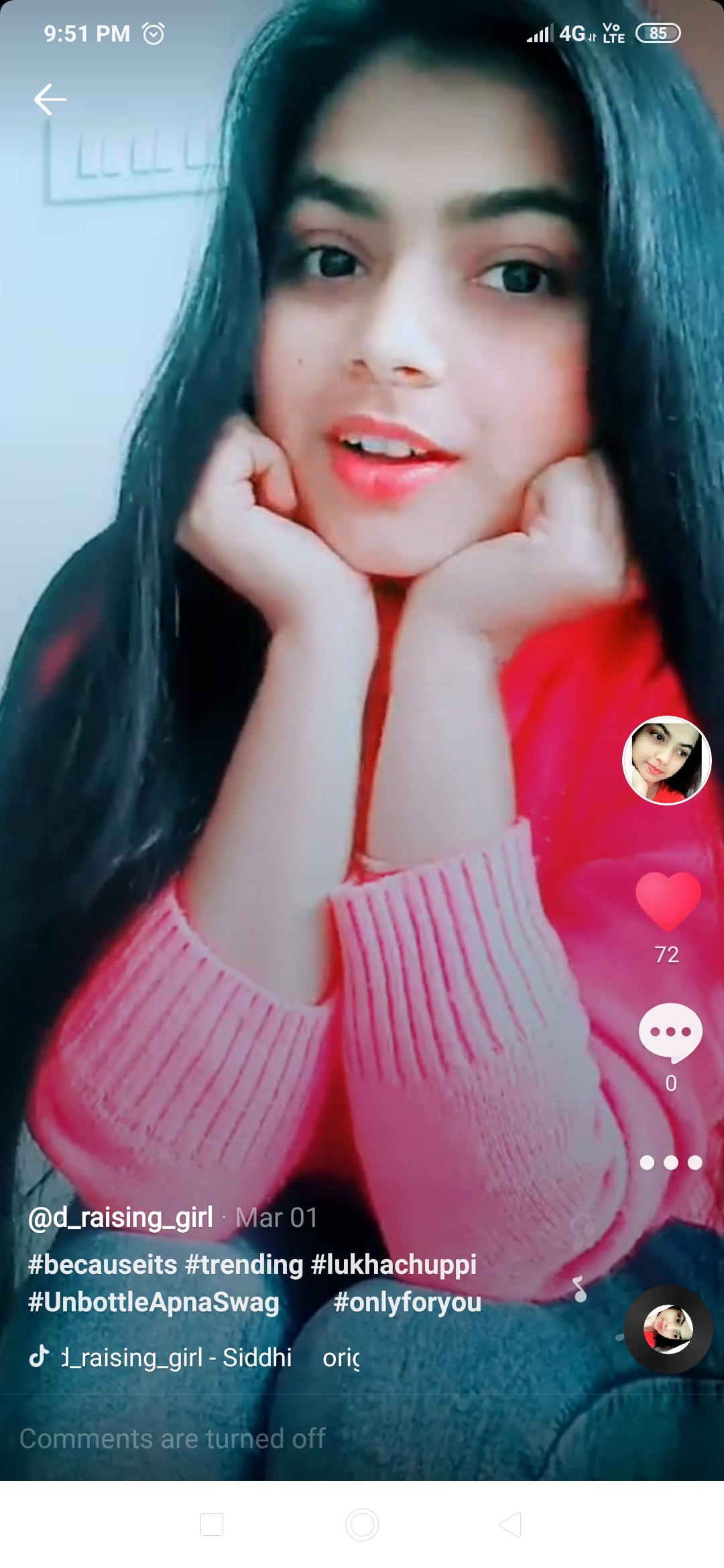The image size is (724, 1568).
Task: Open the #becauseits hashtag
Action: [103, 1264]
